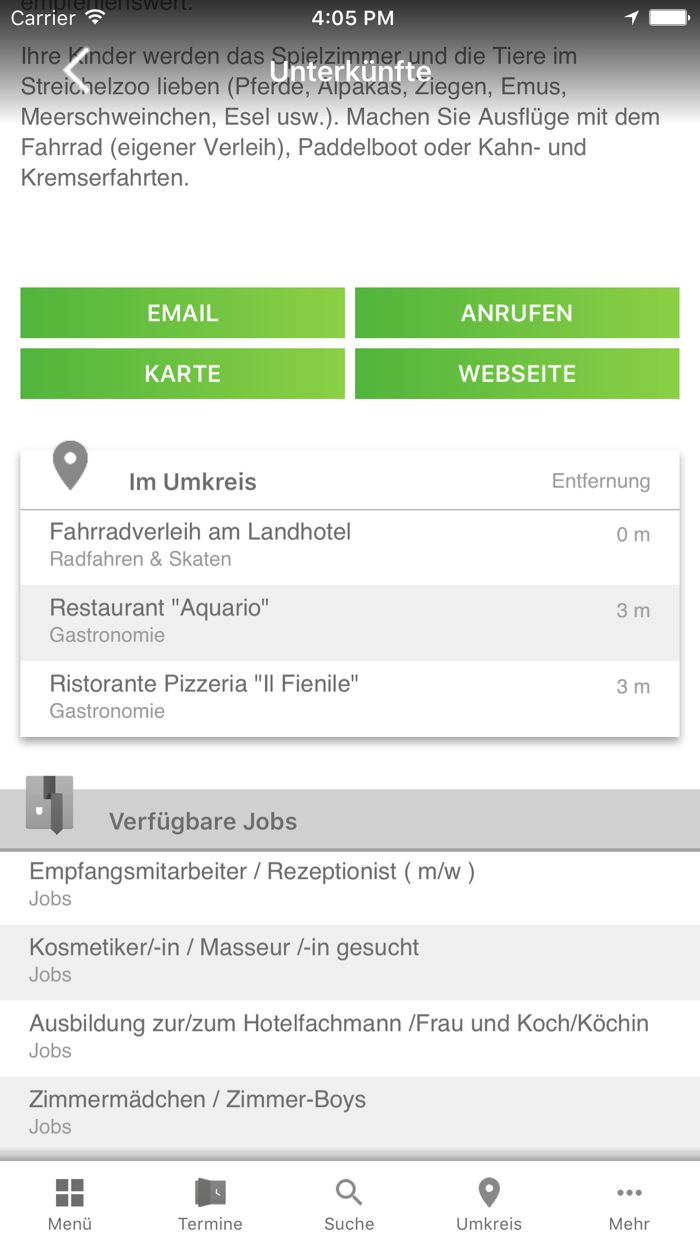The height and width of the screenshot is (1244, 700).
Task: Go to the Umkreis tab
Action: pyautogui.click(x=489, y=1204)
